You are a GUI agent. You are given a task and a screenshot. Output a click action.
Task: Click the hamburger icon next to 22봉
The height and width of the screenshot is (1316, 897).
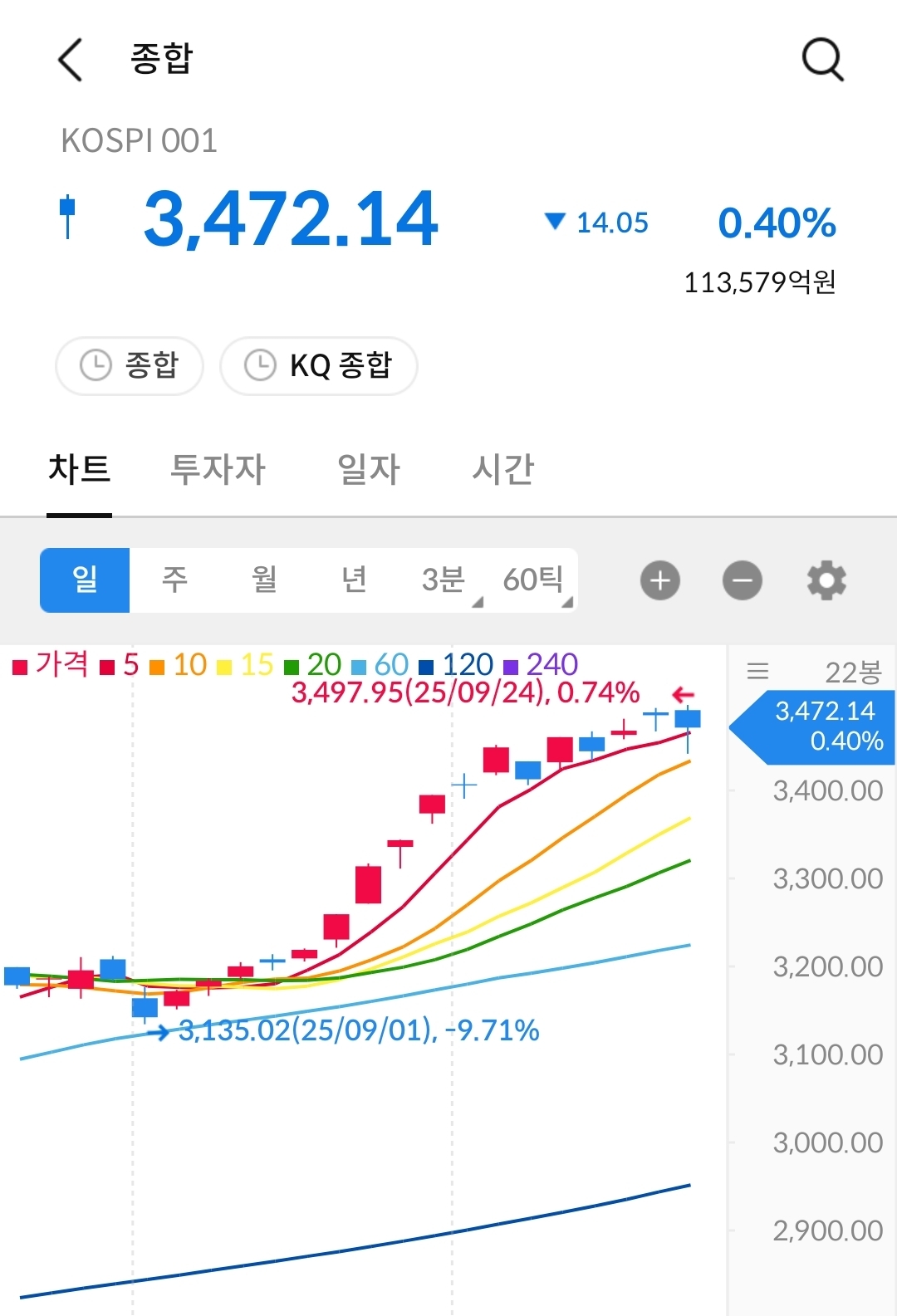coord(757,671)
